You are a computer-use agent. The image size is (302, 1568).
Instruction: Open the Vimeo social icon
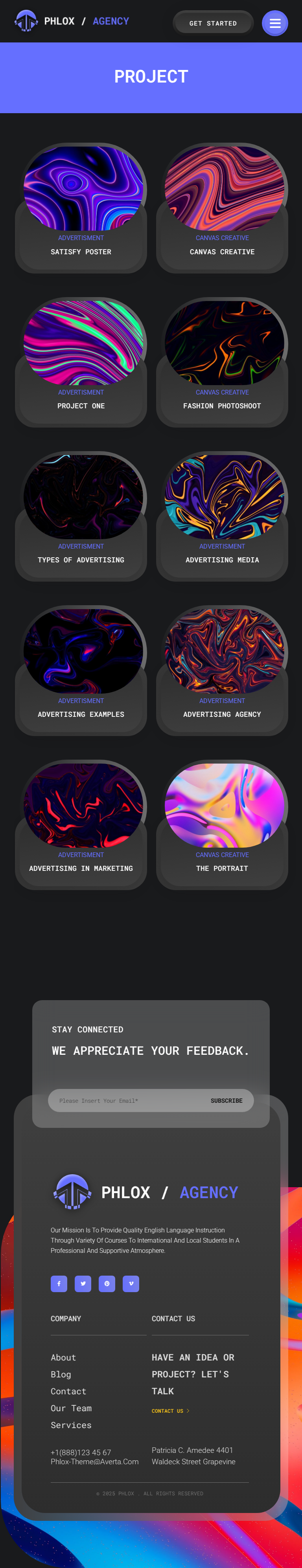pyautogui.click(x=131, y=1284)
